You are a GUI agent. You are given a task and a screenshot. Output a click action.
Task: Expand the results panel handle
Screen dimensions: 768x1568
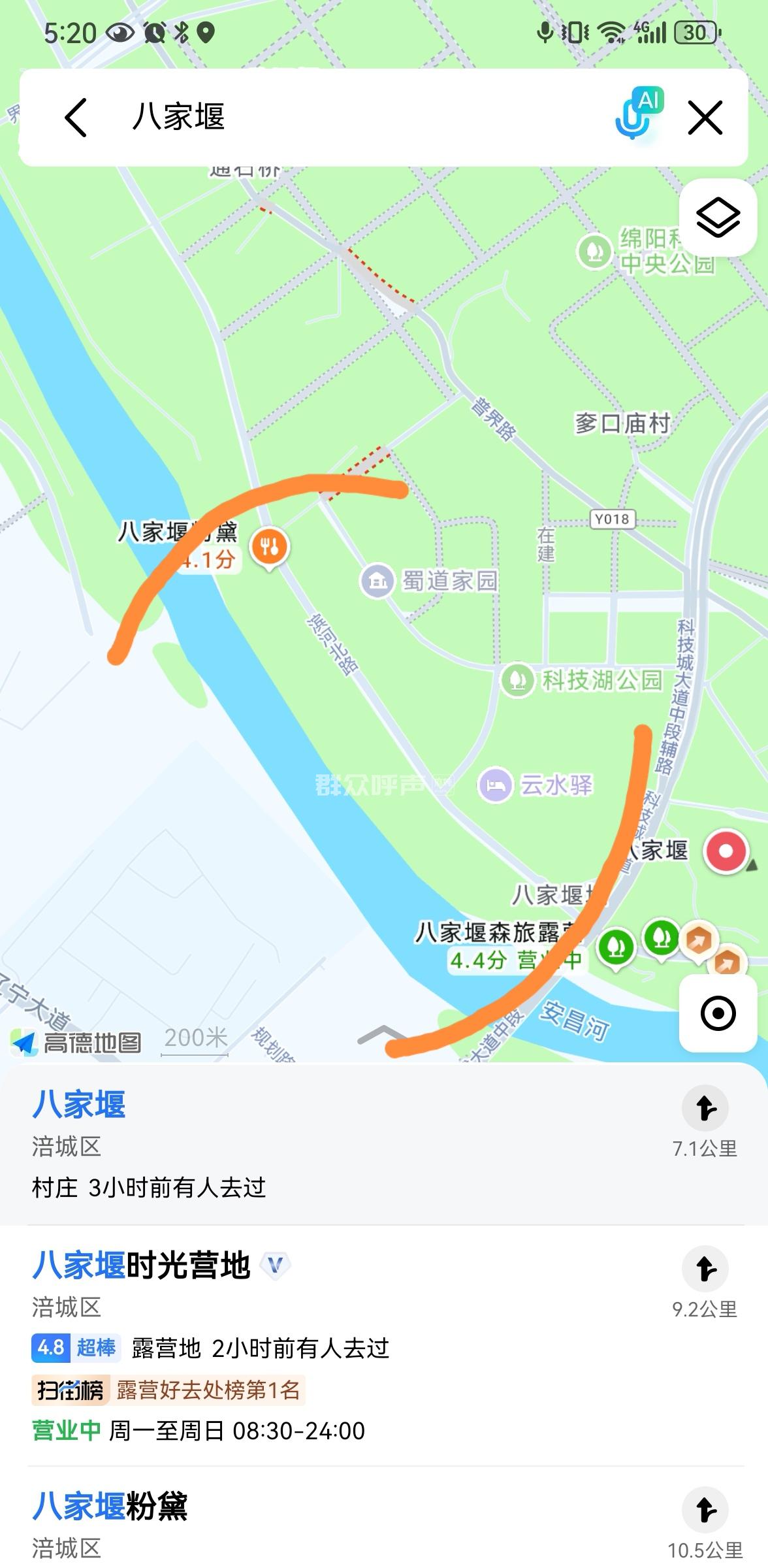point(384,1034)
